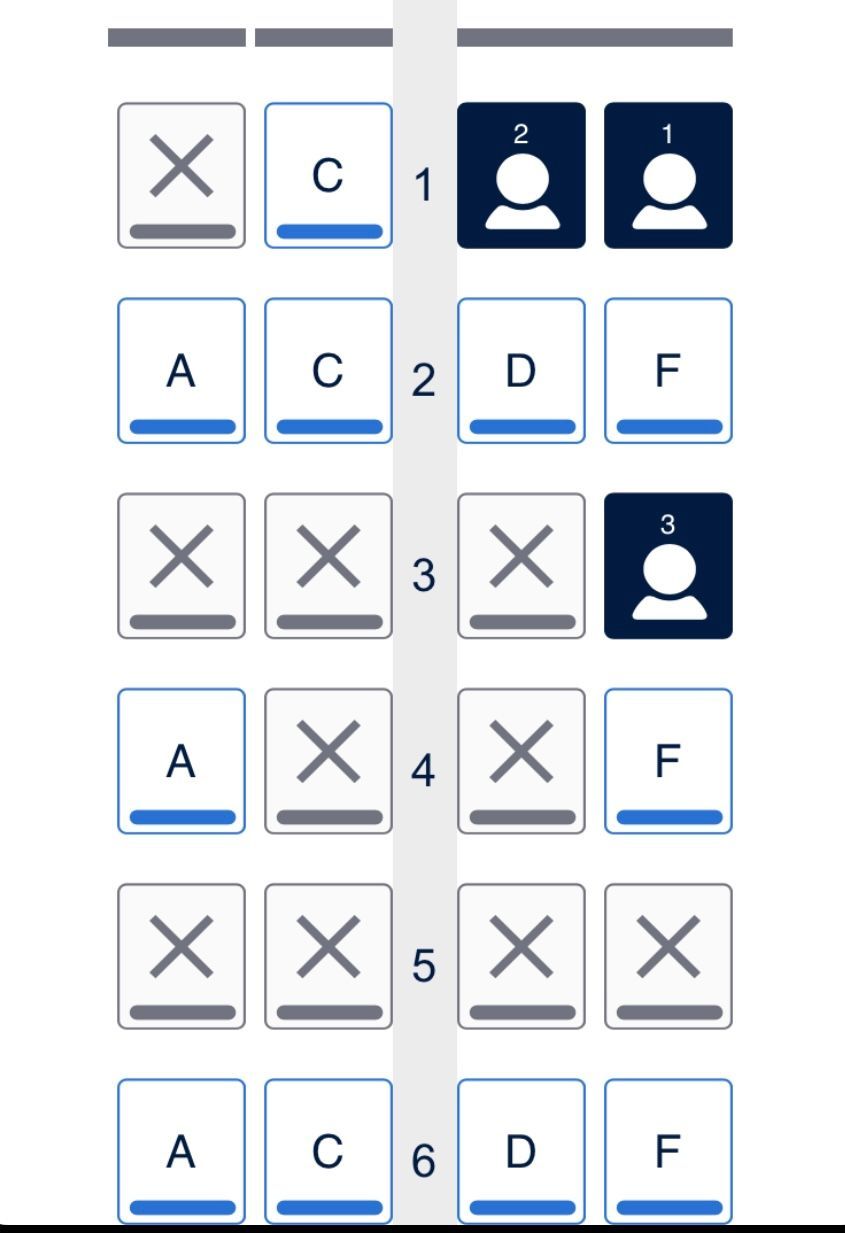This screenshot has height=1233, width=845.
Task: Choose seat F in row 2
Action: click(x=668, y=370)
